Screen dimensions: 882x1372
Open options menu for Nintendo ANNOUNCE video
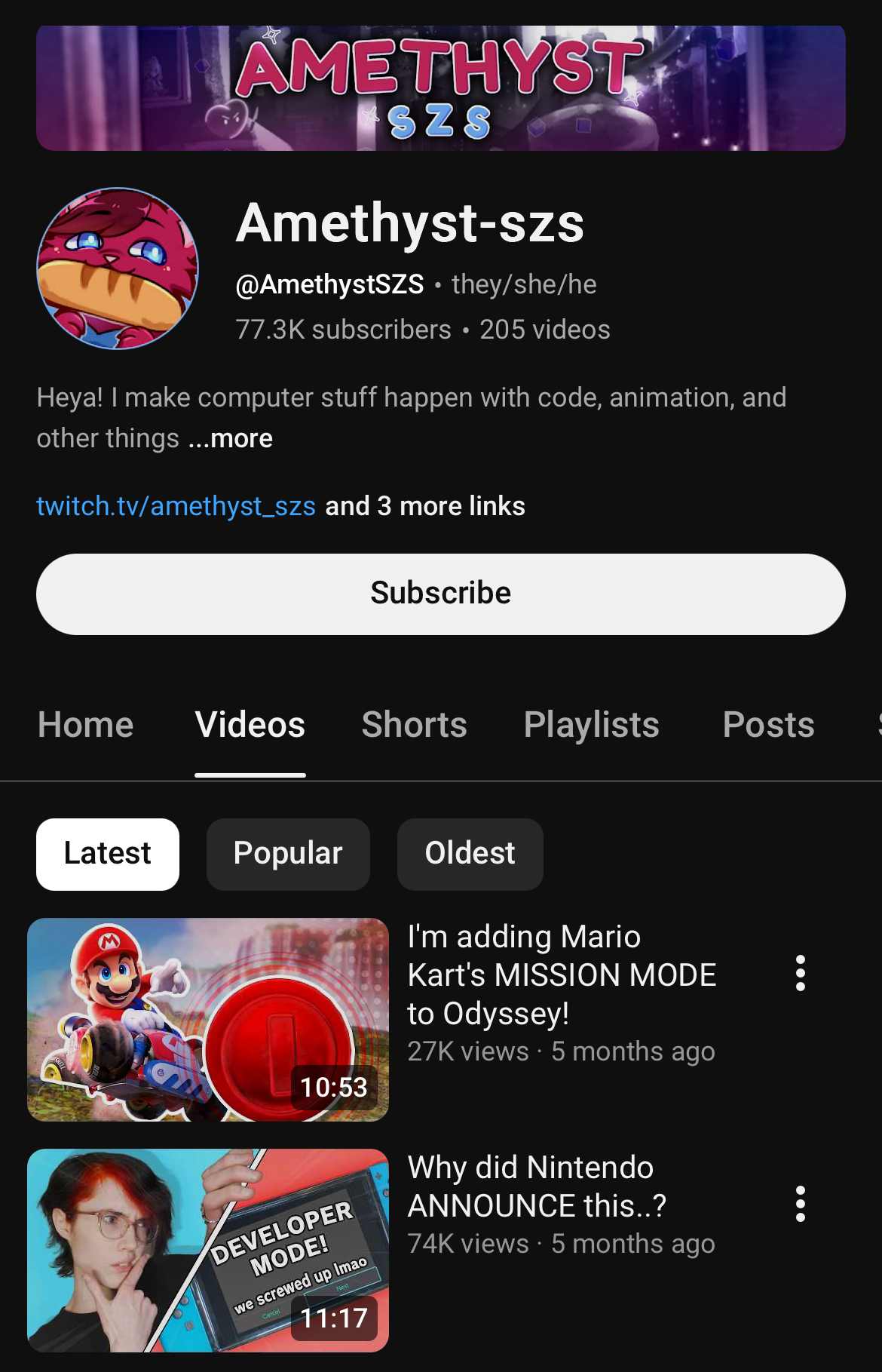[x=801, y=1204]
